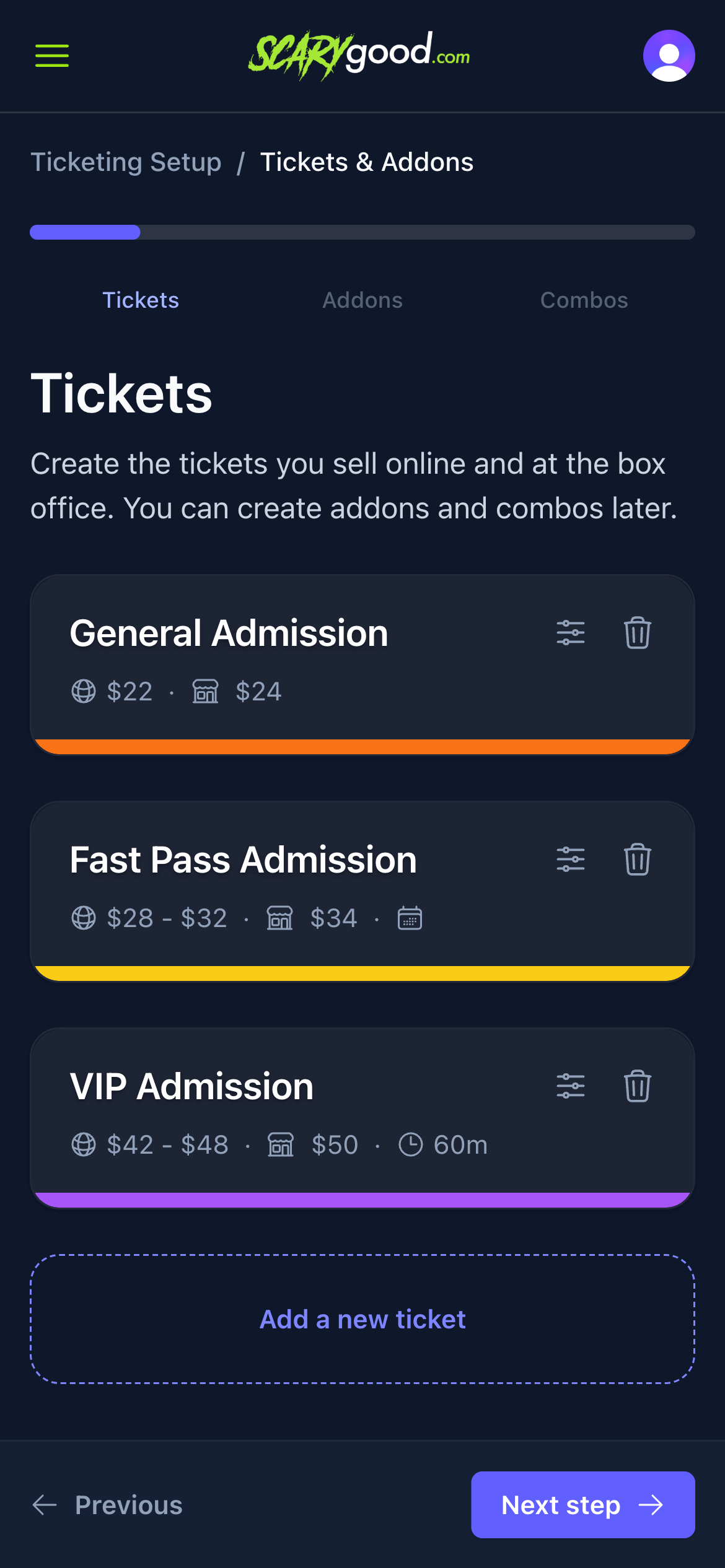Select the Tickets tab
Image resolution: width=725 pixels, height=1568 pixels.
(141, 300)
